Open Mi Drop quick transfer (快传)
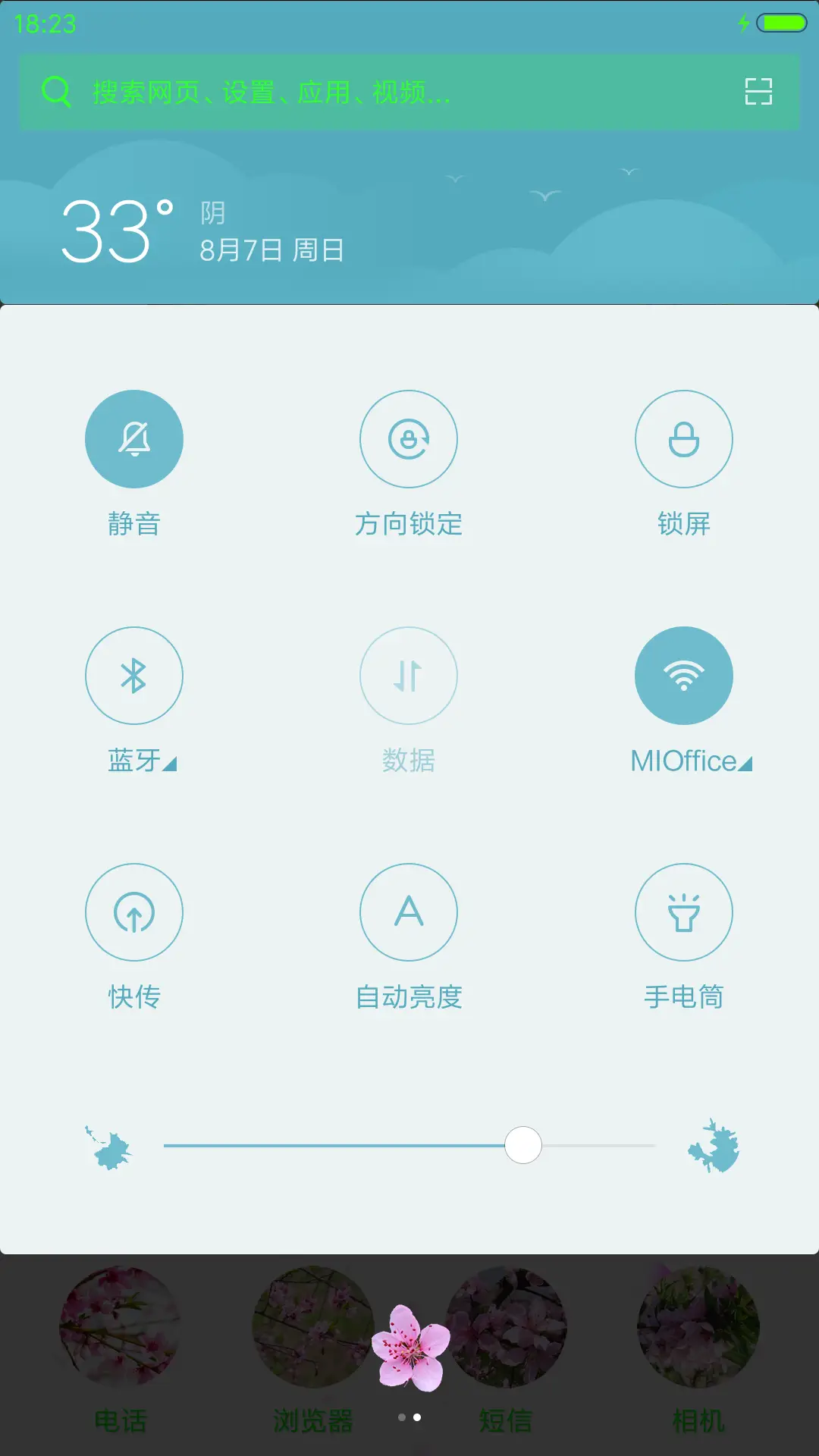The image size is (819, 1456). pos(134,912)
